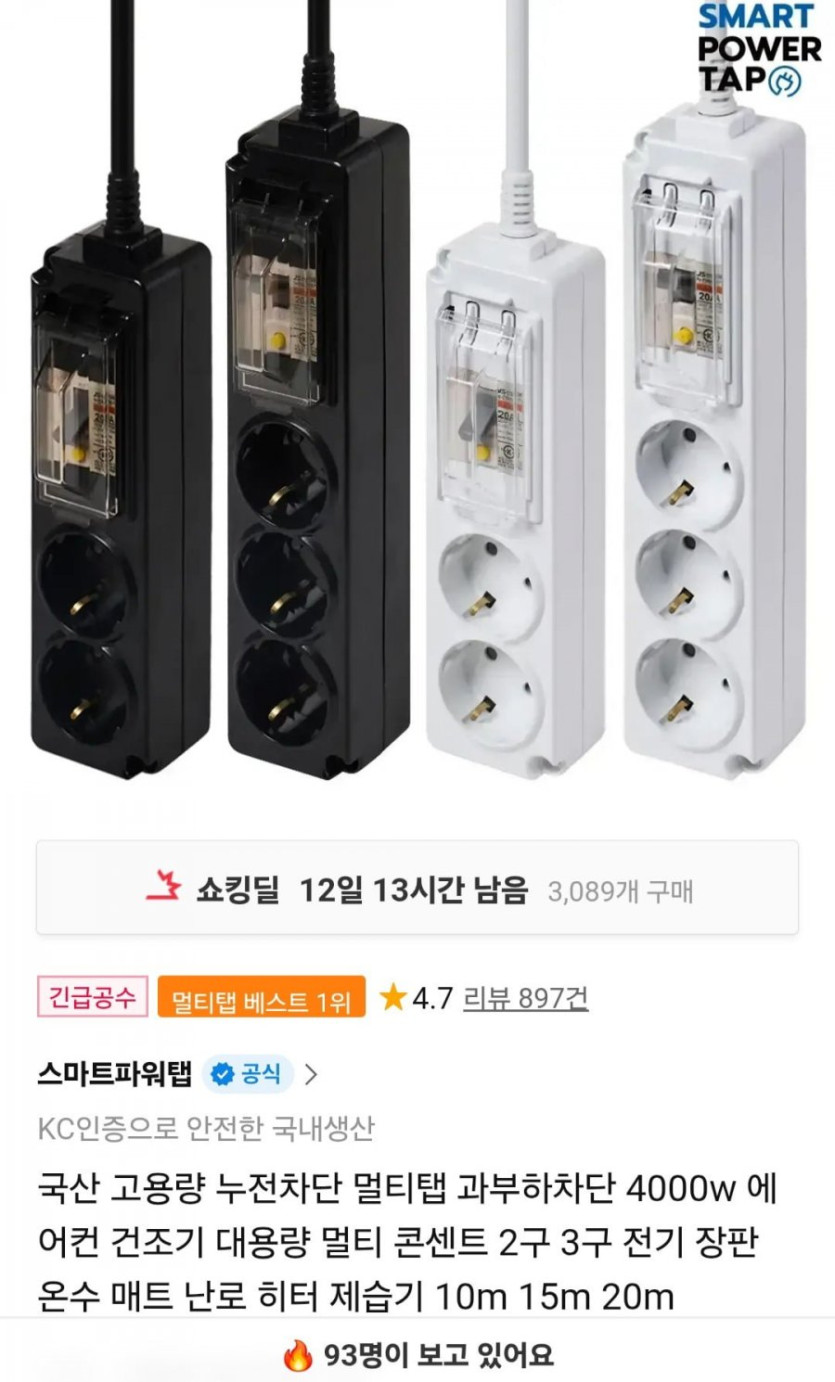Open the 리뷰 897건 reviews link
835x1382 pixels.
click(525, 998)
